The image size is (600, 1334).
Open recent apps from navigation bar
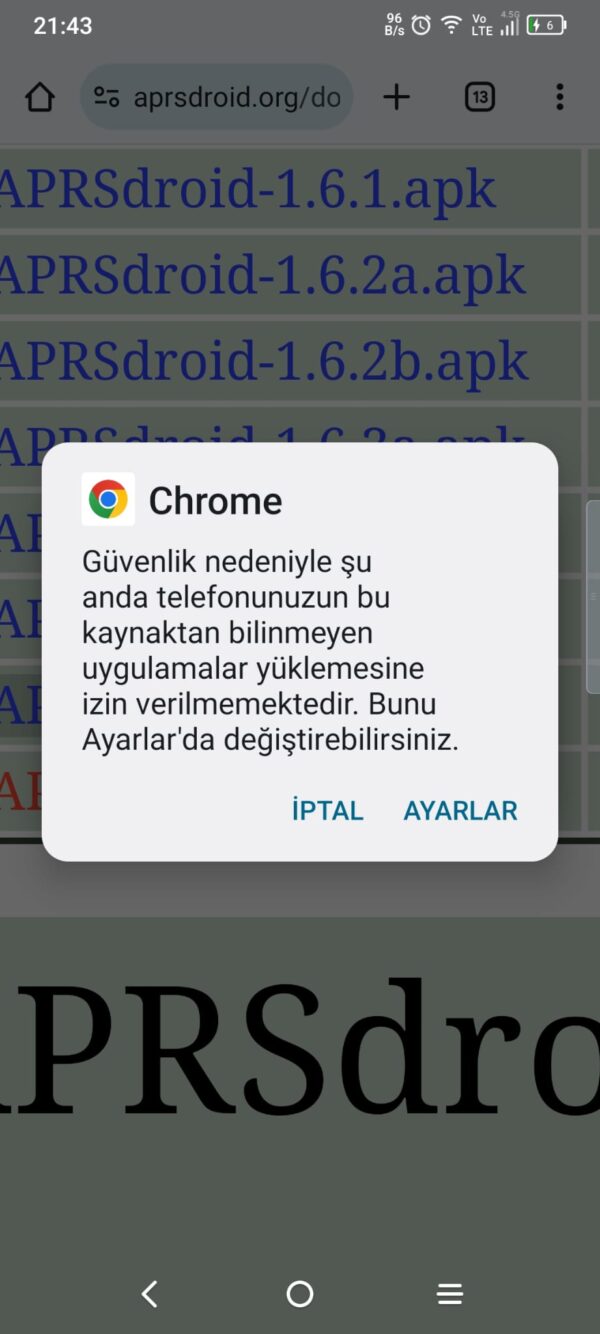tap(450, 1294)
